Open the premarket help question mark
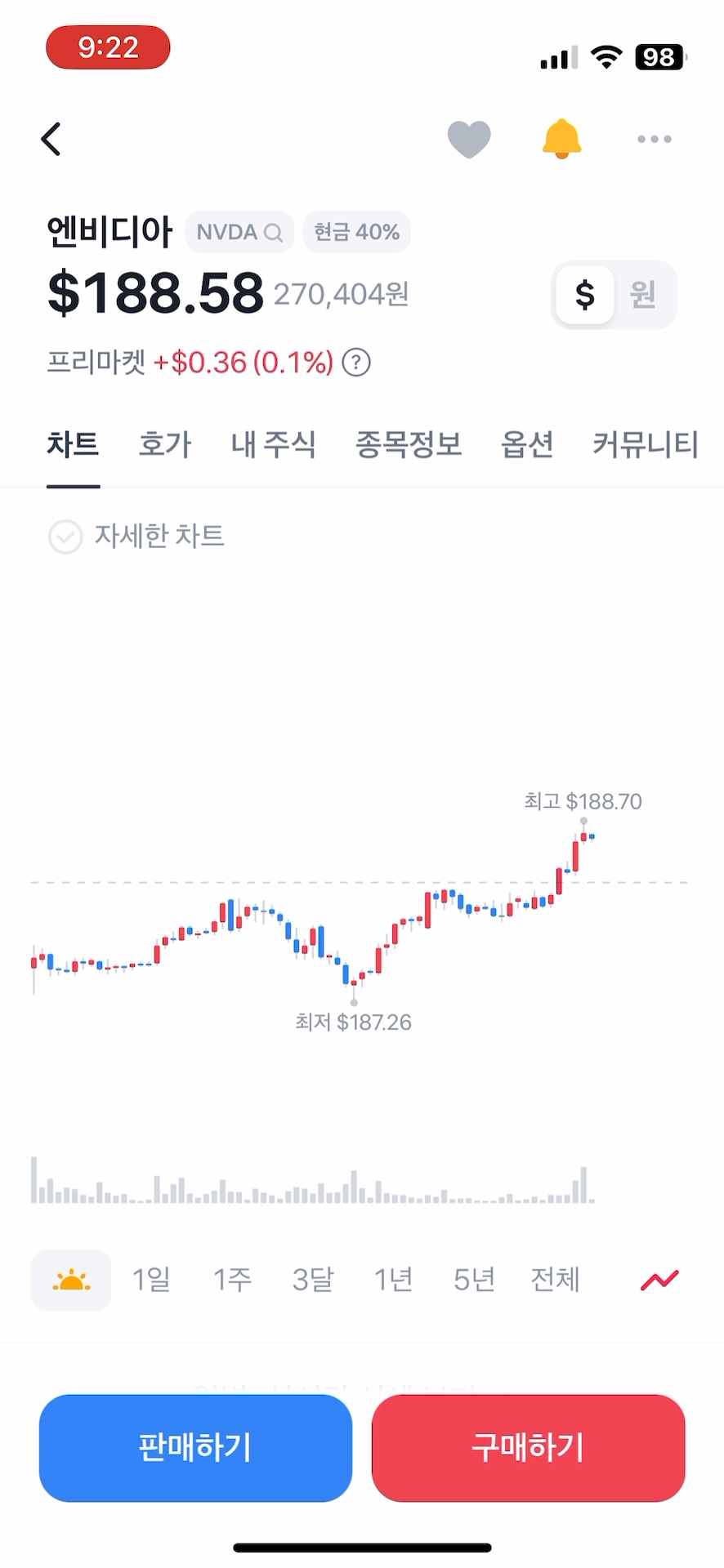The height and width of the screenshot is (1568, 724). point(356,362)
